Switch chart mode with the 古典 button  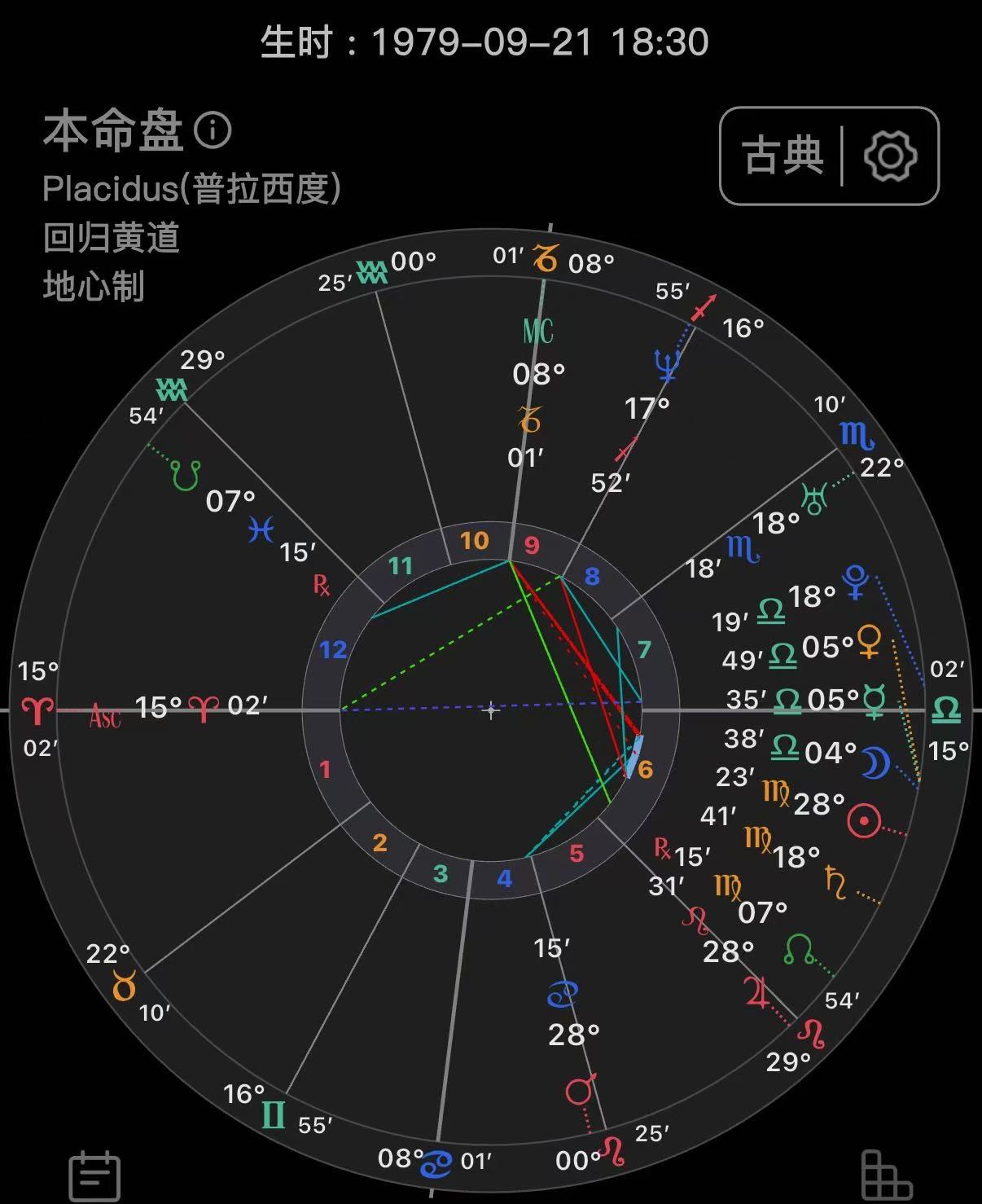[x=782, y=156]
